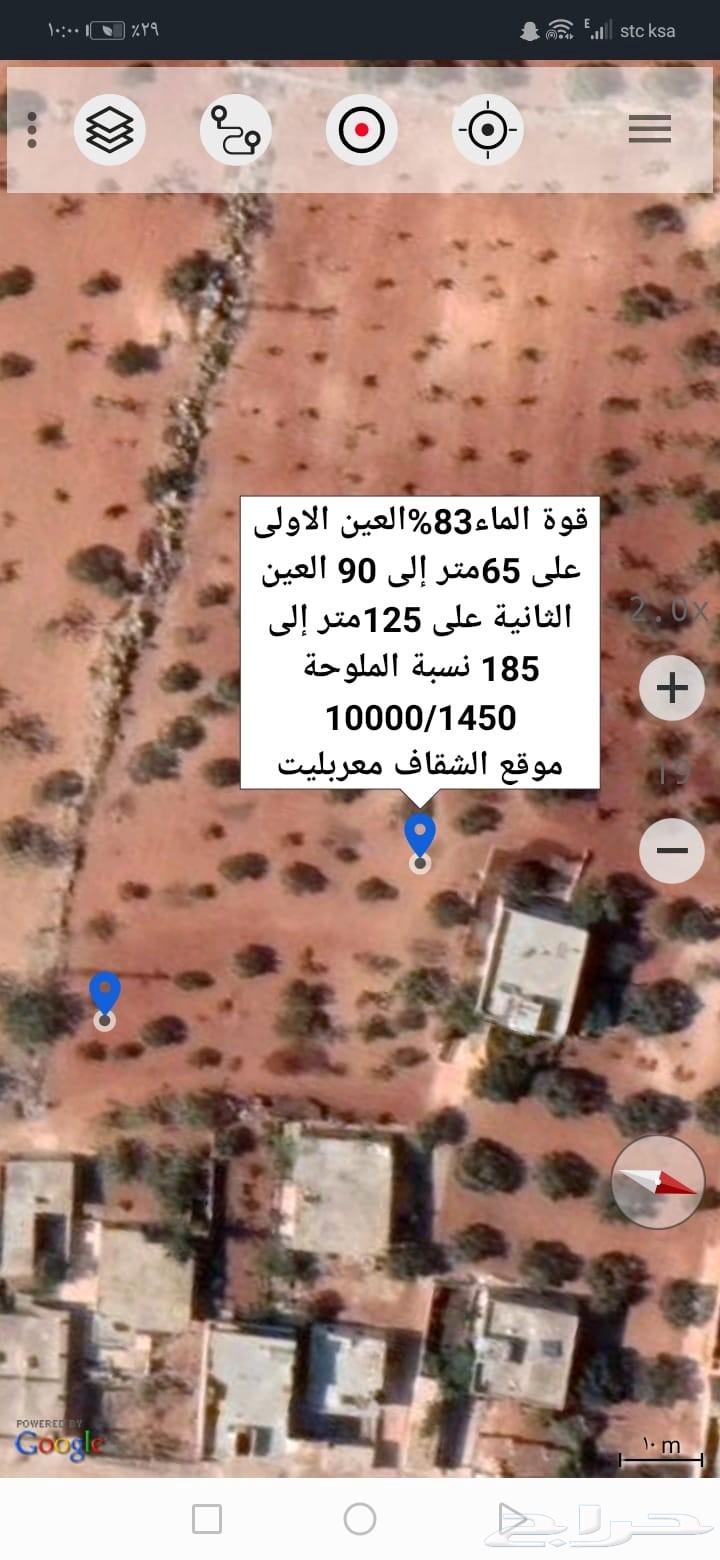The height and width of the screenshot is (1560, 720).
Task: Zoom in with the plus button
Action: (672, 688)
